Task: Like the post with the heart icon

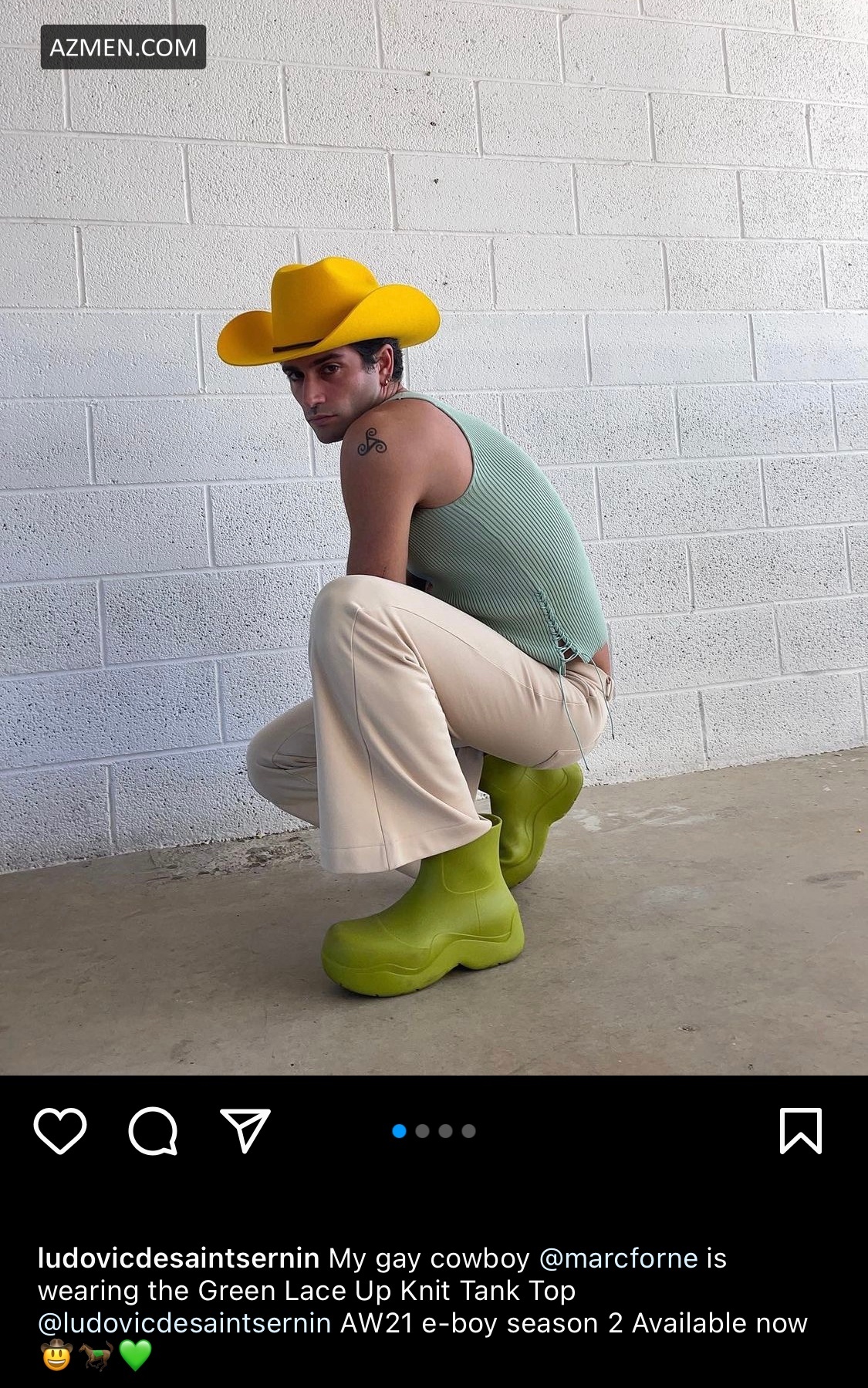Action: click(59, 1131)
